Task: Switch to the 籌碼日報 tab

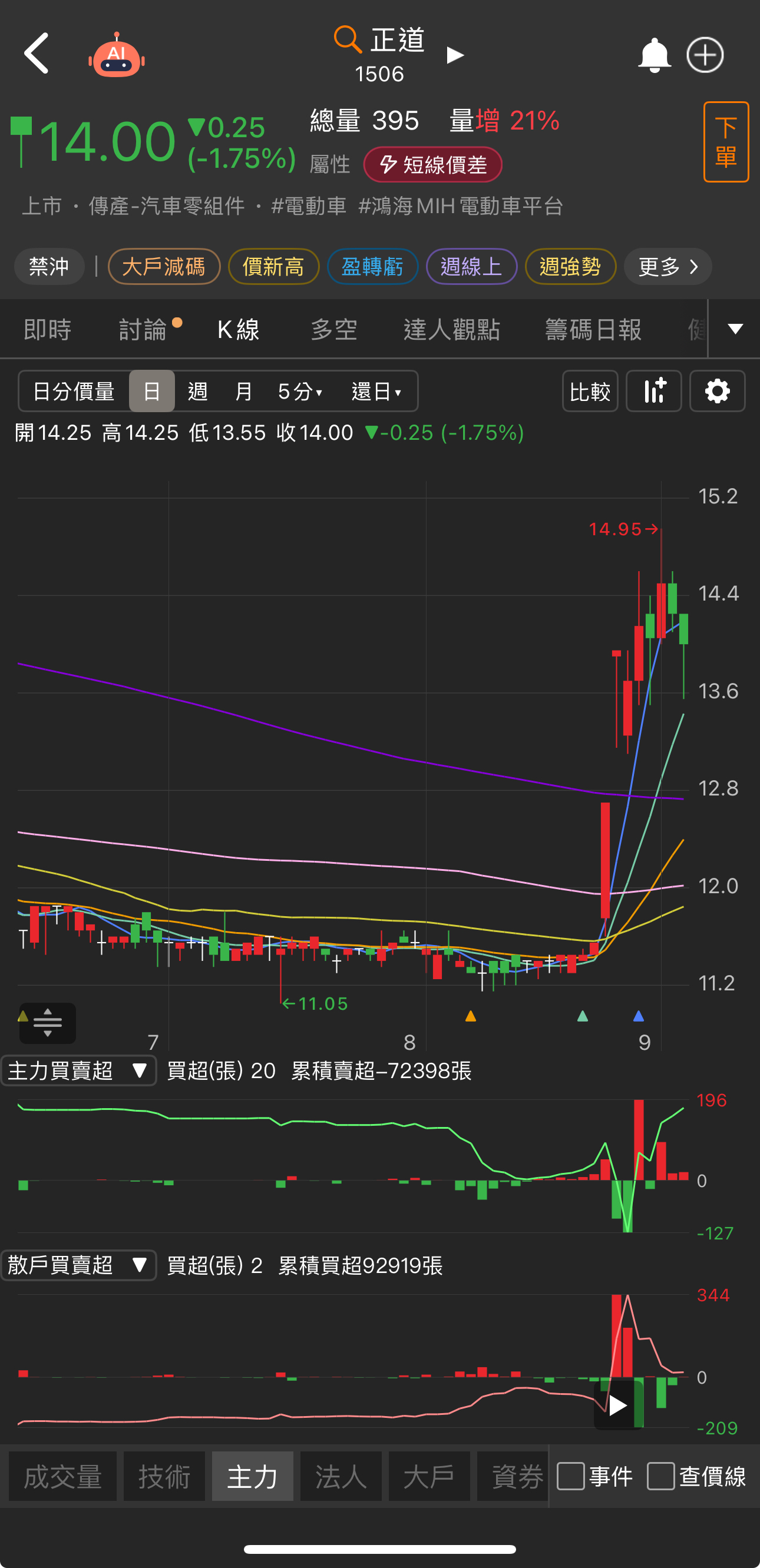Action: (593, 330)
